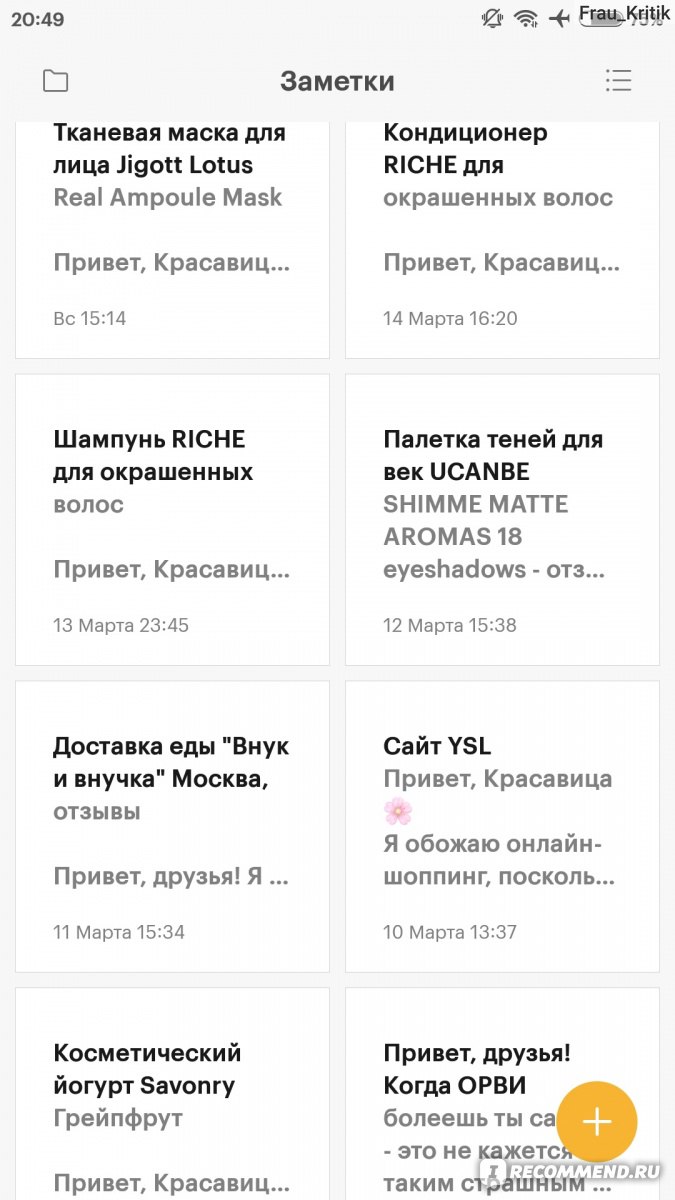Screen dimensions: 675x1200
Task: Open the Доставка еды "Внук и внучка" note
Action: (172, 827)
